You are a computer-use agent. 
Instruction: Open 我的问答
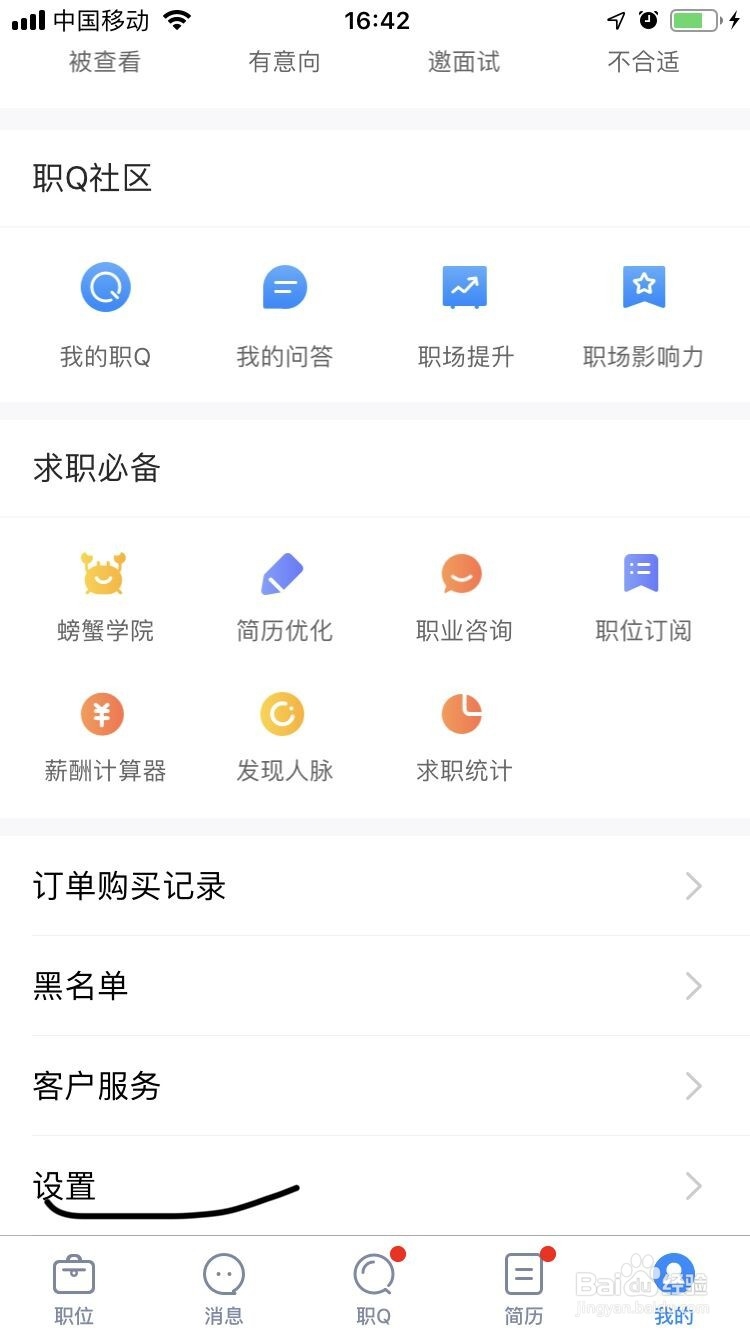[x=284, y=312]
